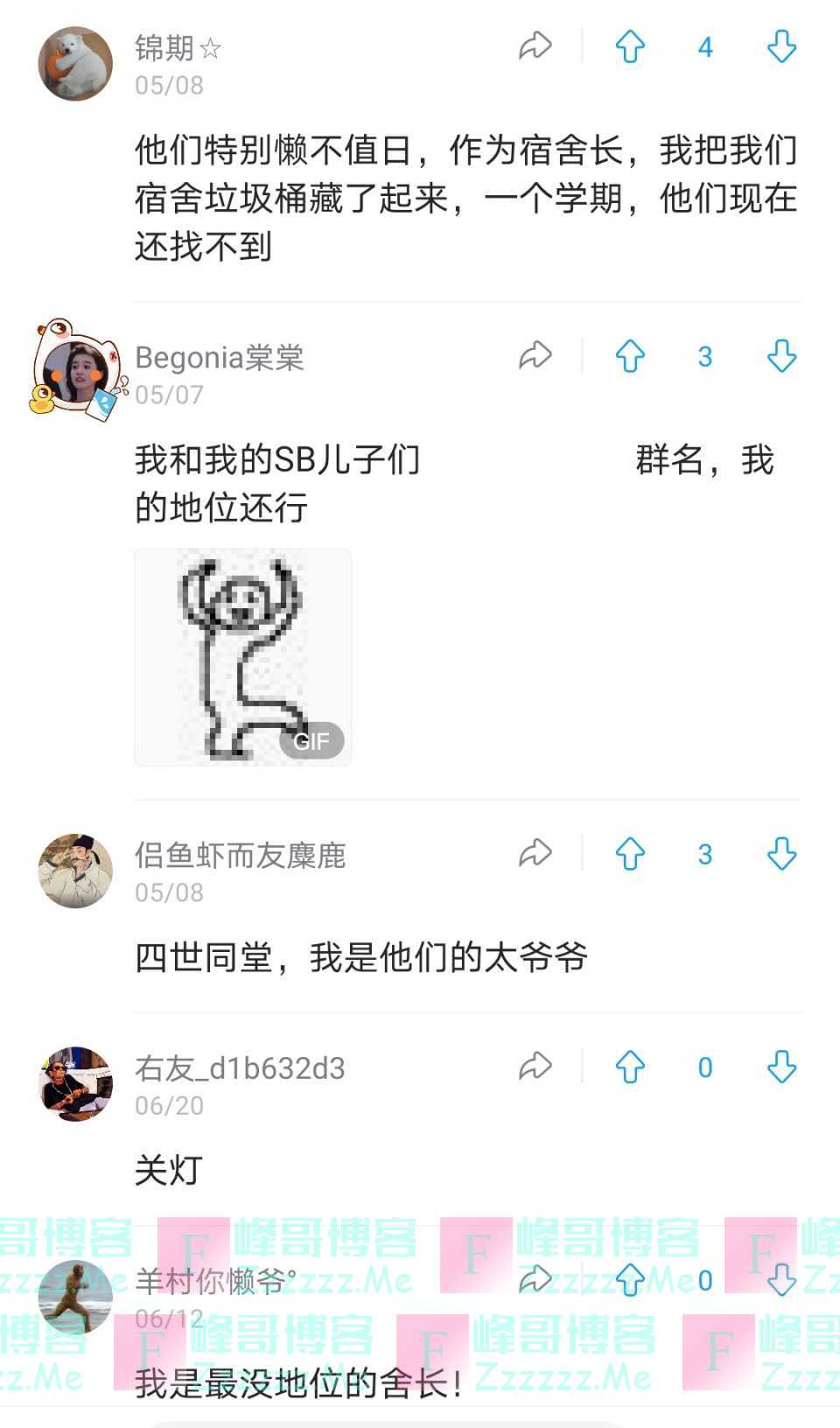Share the 关灯 comment by 右友_d1b632d3
Image resolution: width=840 pixels, height=1428 pixels.
535,1067
